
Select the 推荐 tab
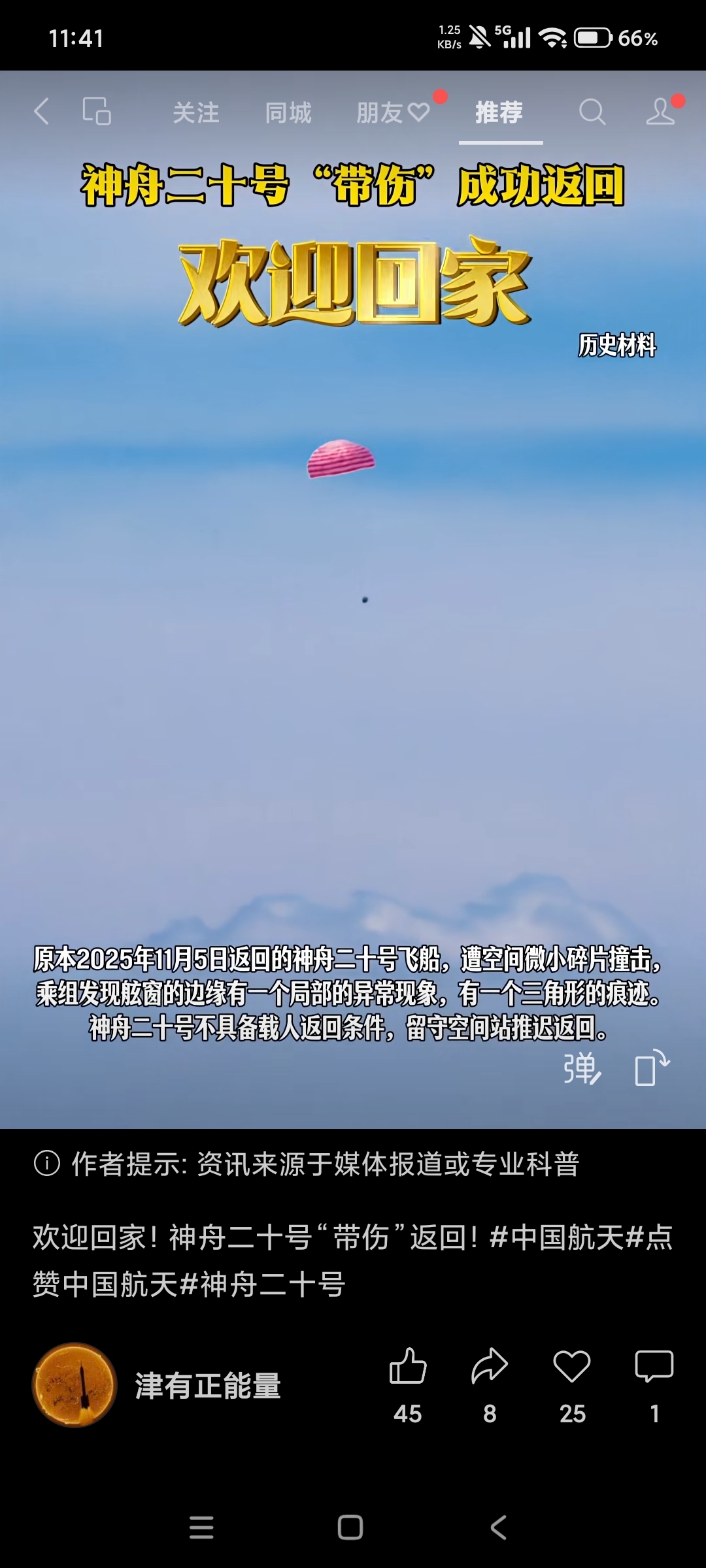[499, 113]
